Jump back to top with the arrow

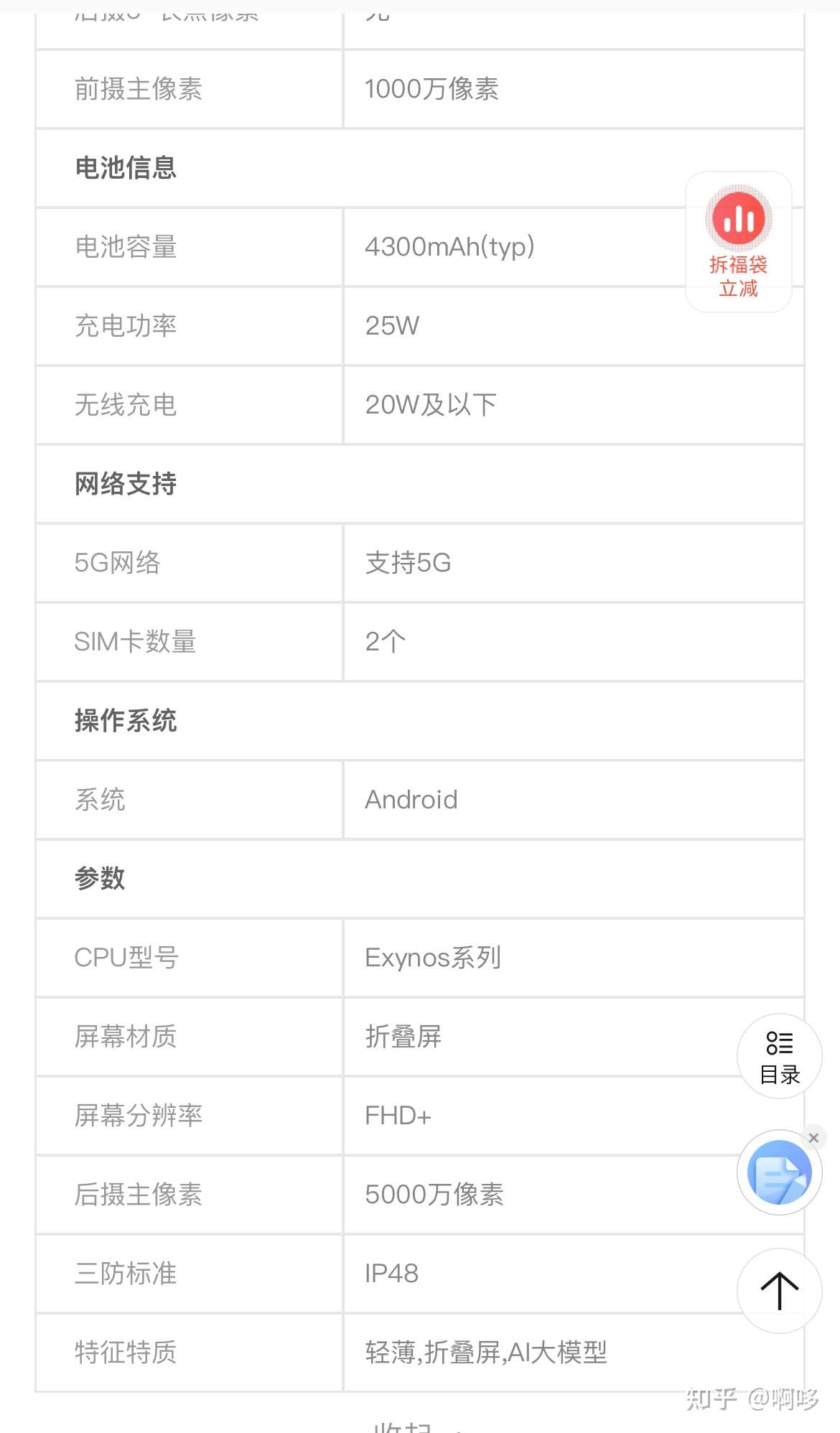click(779, 1290)
